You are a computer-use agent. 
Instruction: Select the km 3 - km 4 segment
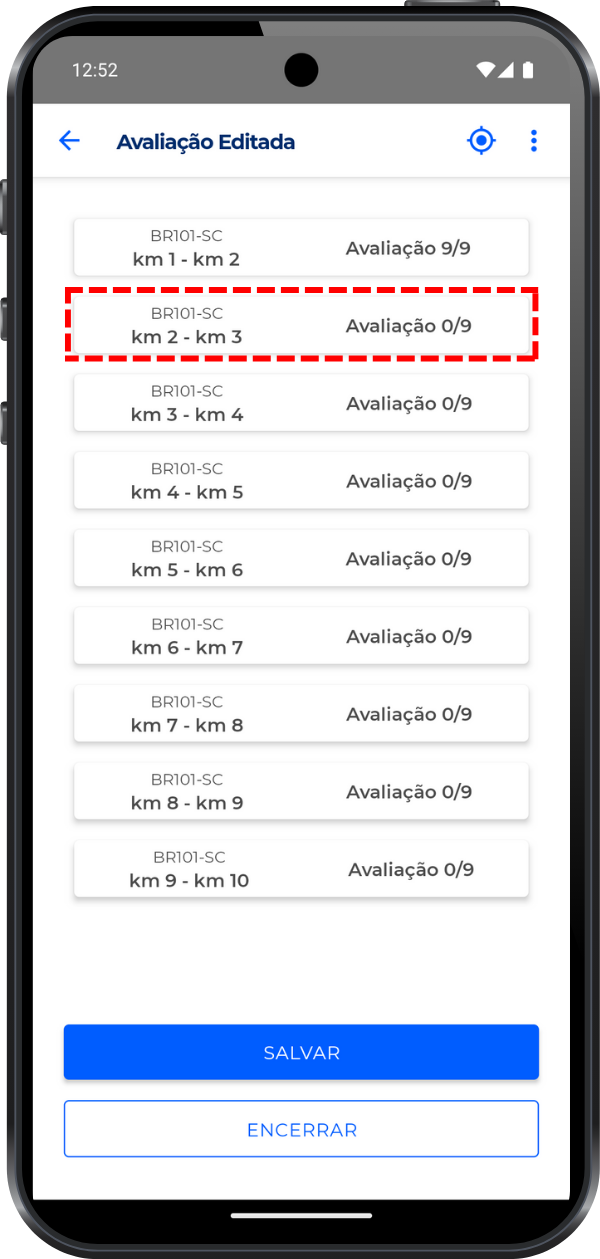pos(301,403)
